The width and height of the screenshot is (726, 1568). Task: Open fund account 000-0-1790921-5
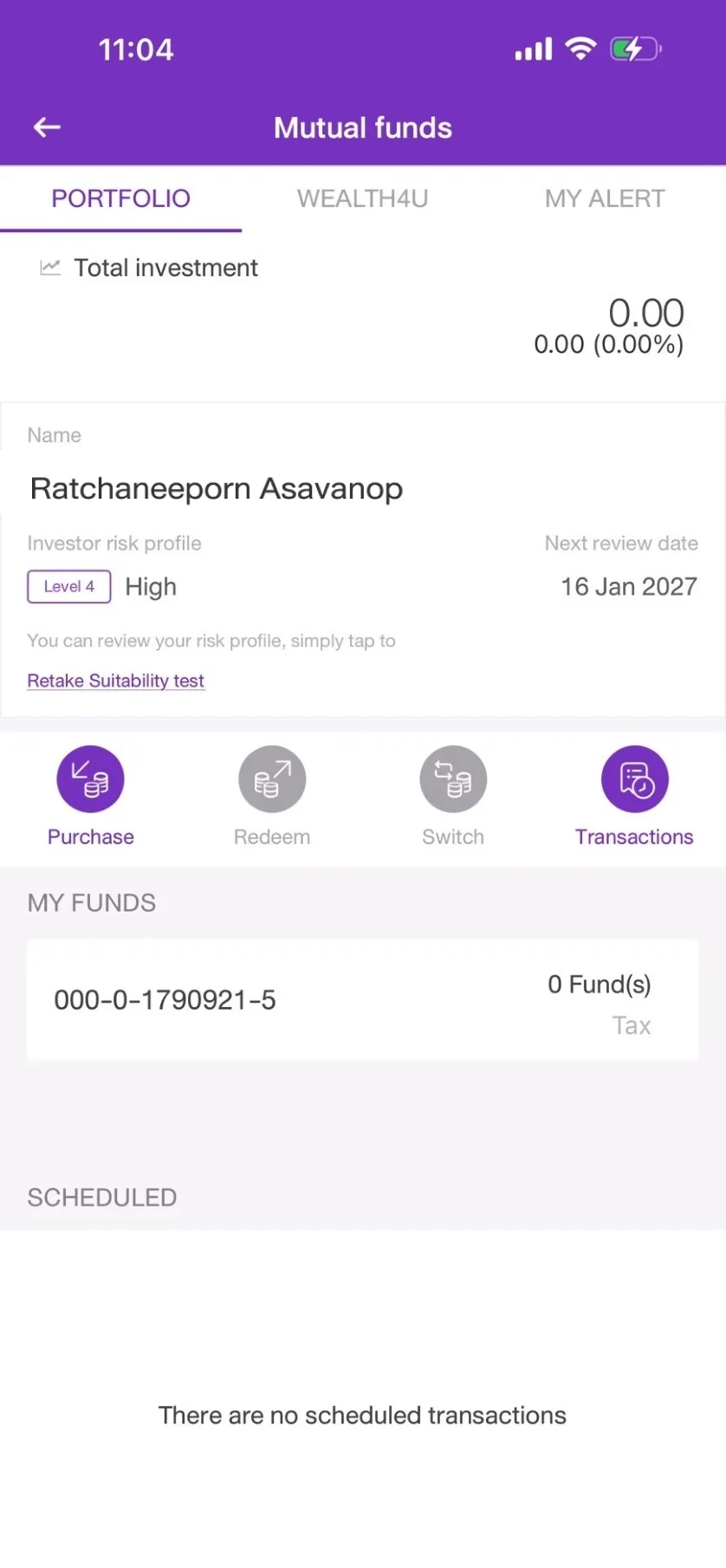click(x=362, y=1000)
